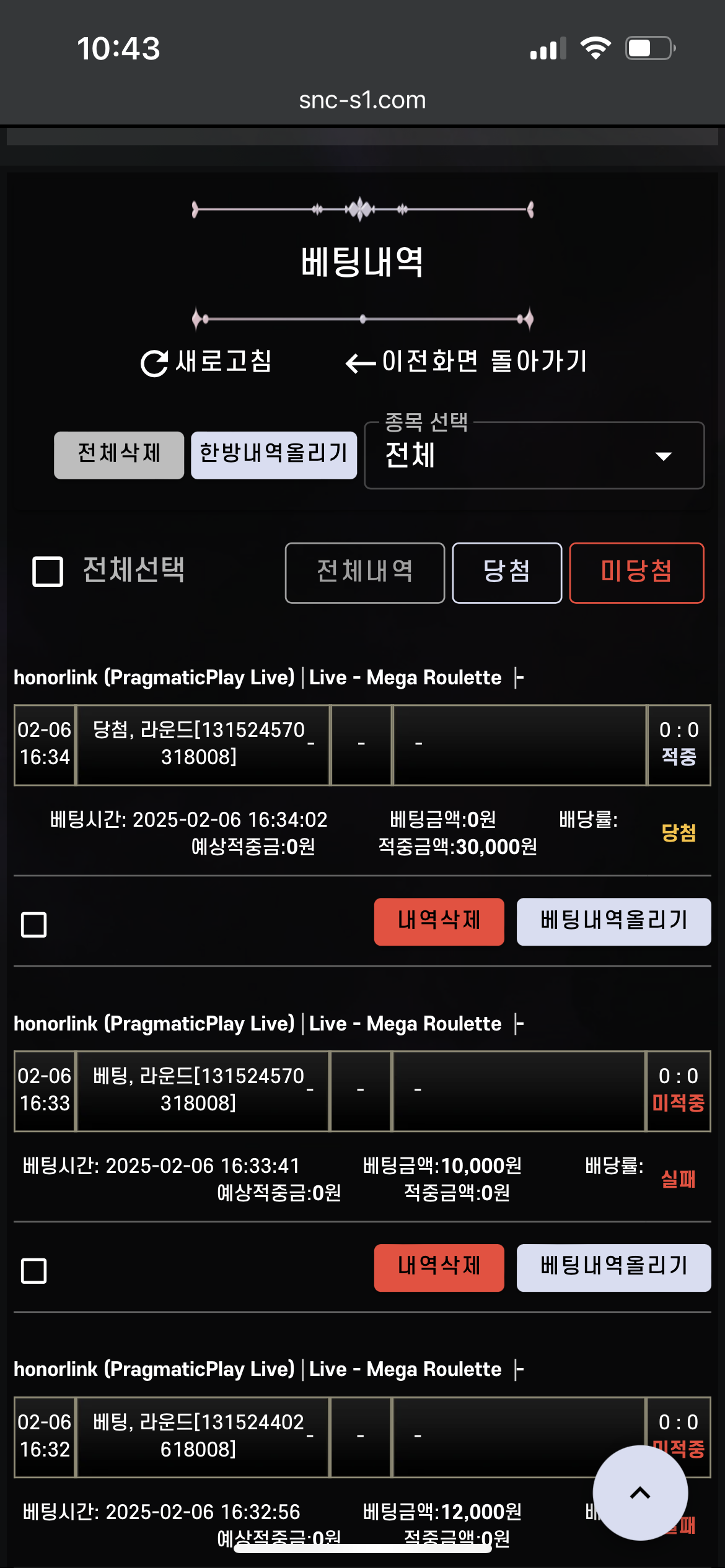Delete the 16:33 bet with 내역삭제

click(x=439, y=1268)
